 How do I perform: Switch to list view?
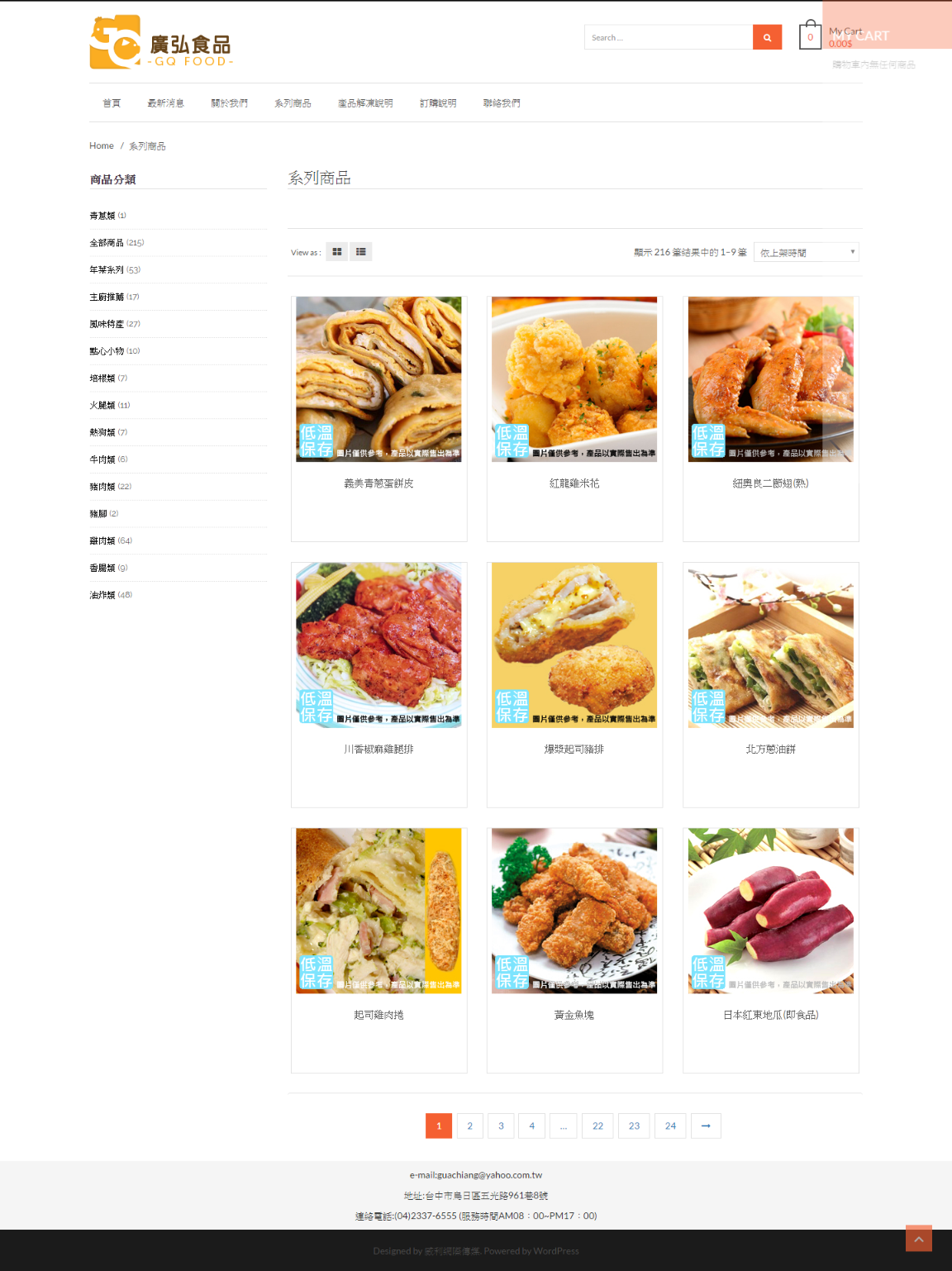361,252
